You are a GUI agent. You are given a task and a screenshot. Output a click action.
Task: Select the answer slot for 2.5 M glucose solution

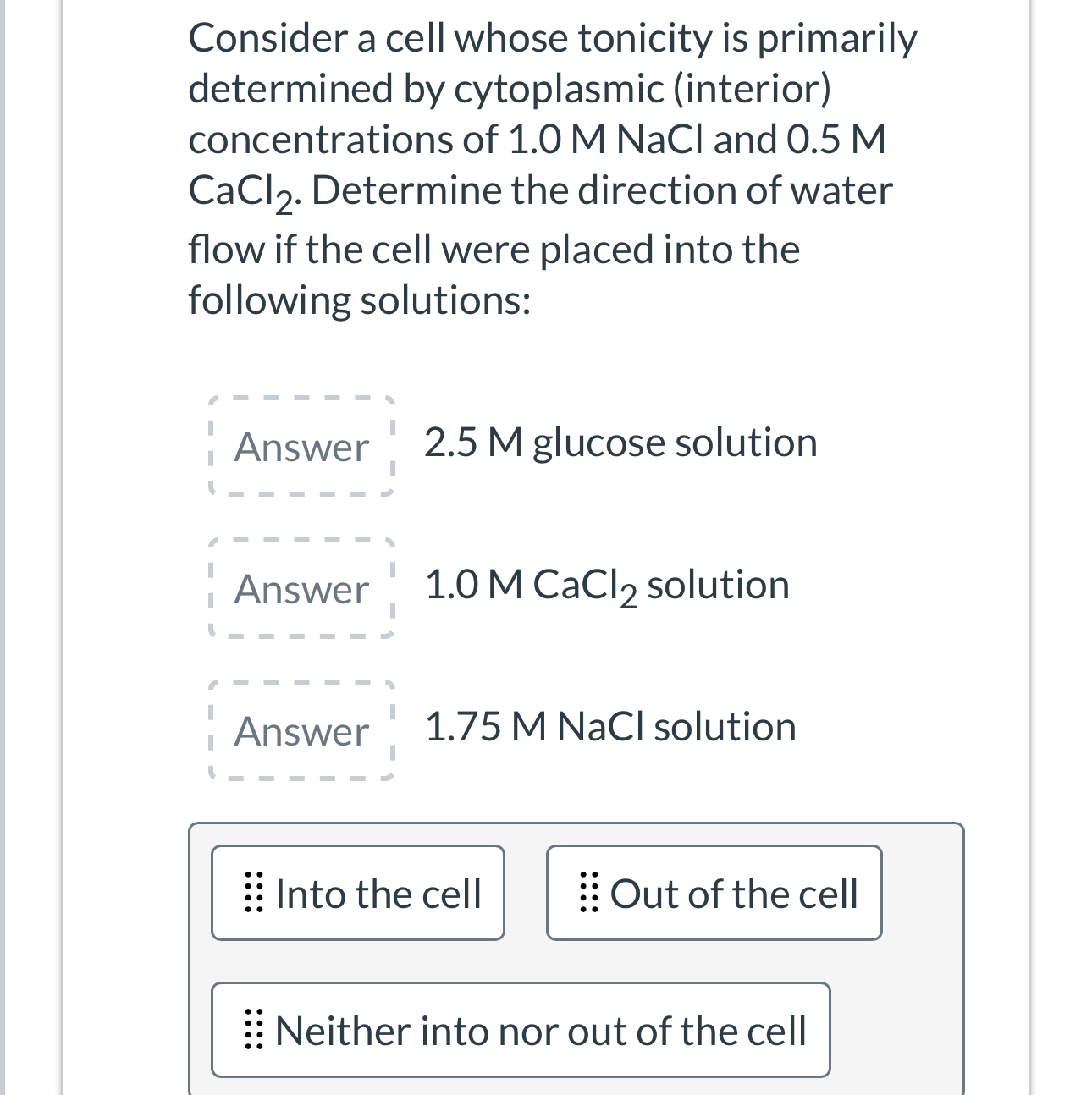[x=301, y=446]
